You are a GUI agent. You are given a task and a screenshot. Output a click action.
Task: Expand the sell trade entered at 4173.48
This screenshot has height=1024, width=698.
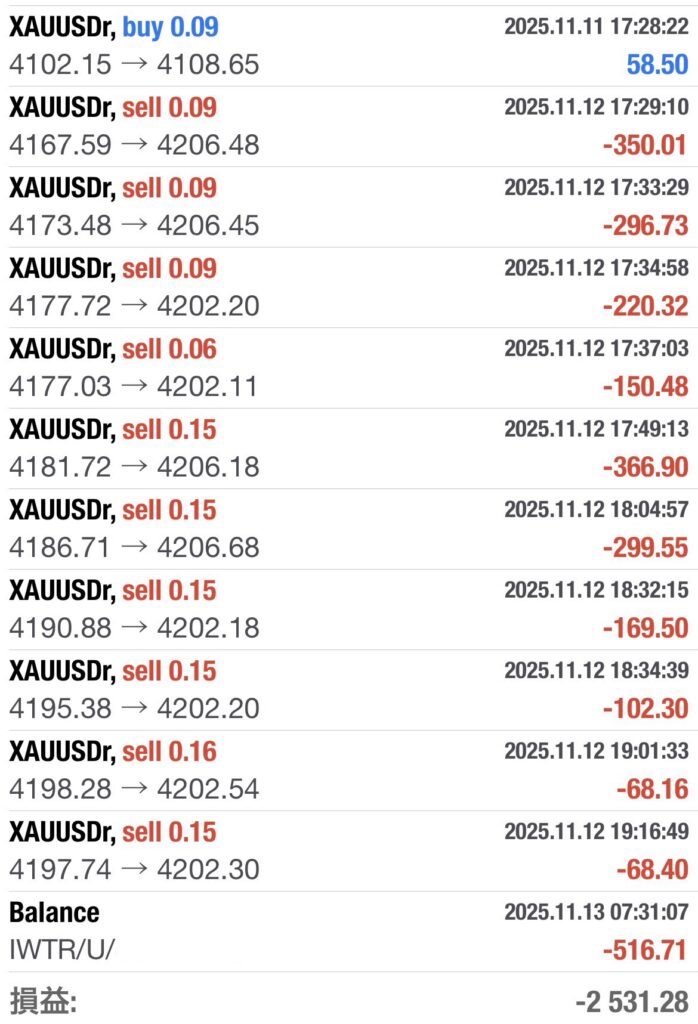(x=348, y=207)
